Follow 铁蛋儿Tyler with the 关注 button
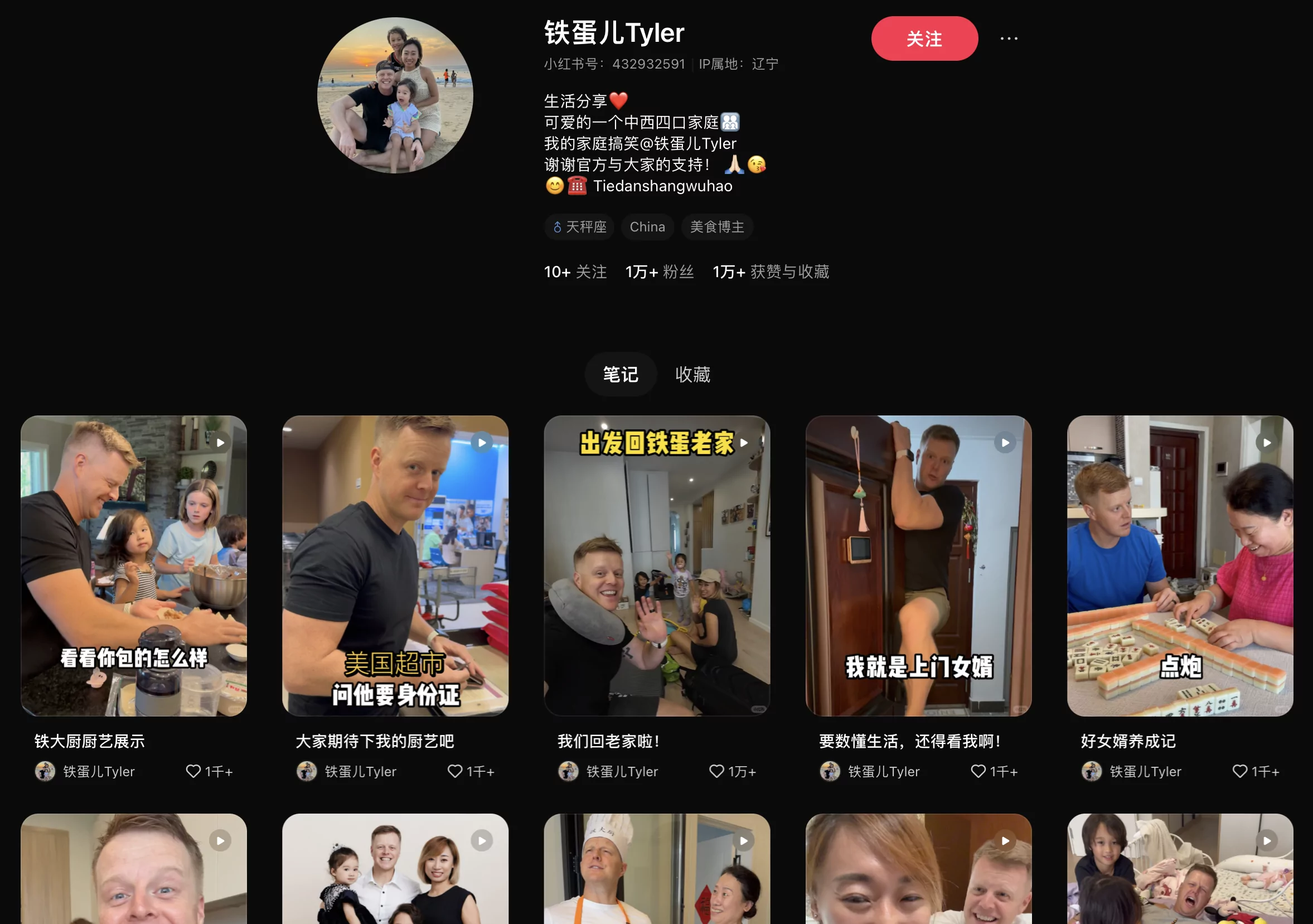This screenshot has width=1313, height=924. [x=924, y=38]
